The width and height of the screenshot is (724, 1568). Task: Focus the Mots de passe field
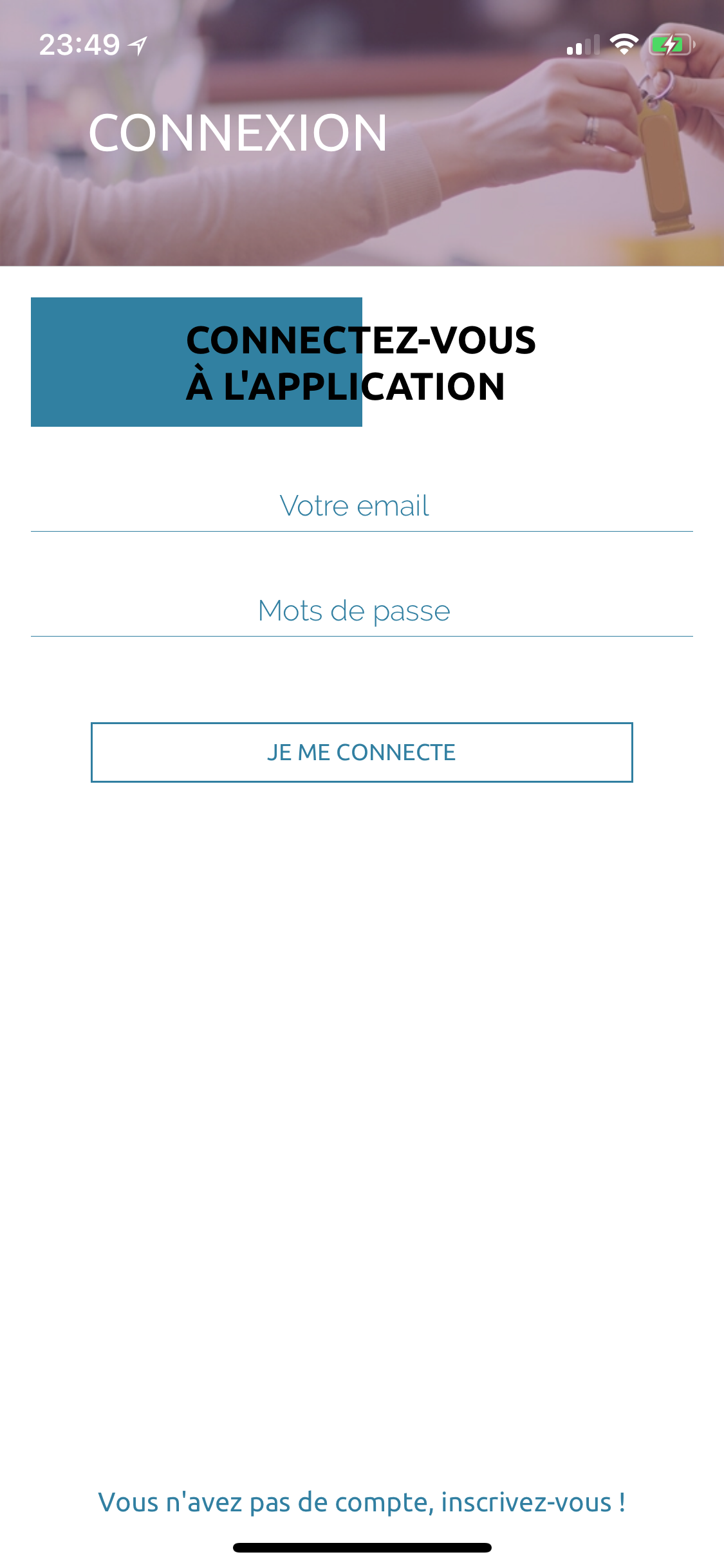(x=361, y=611)
